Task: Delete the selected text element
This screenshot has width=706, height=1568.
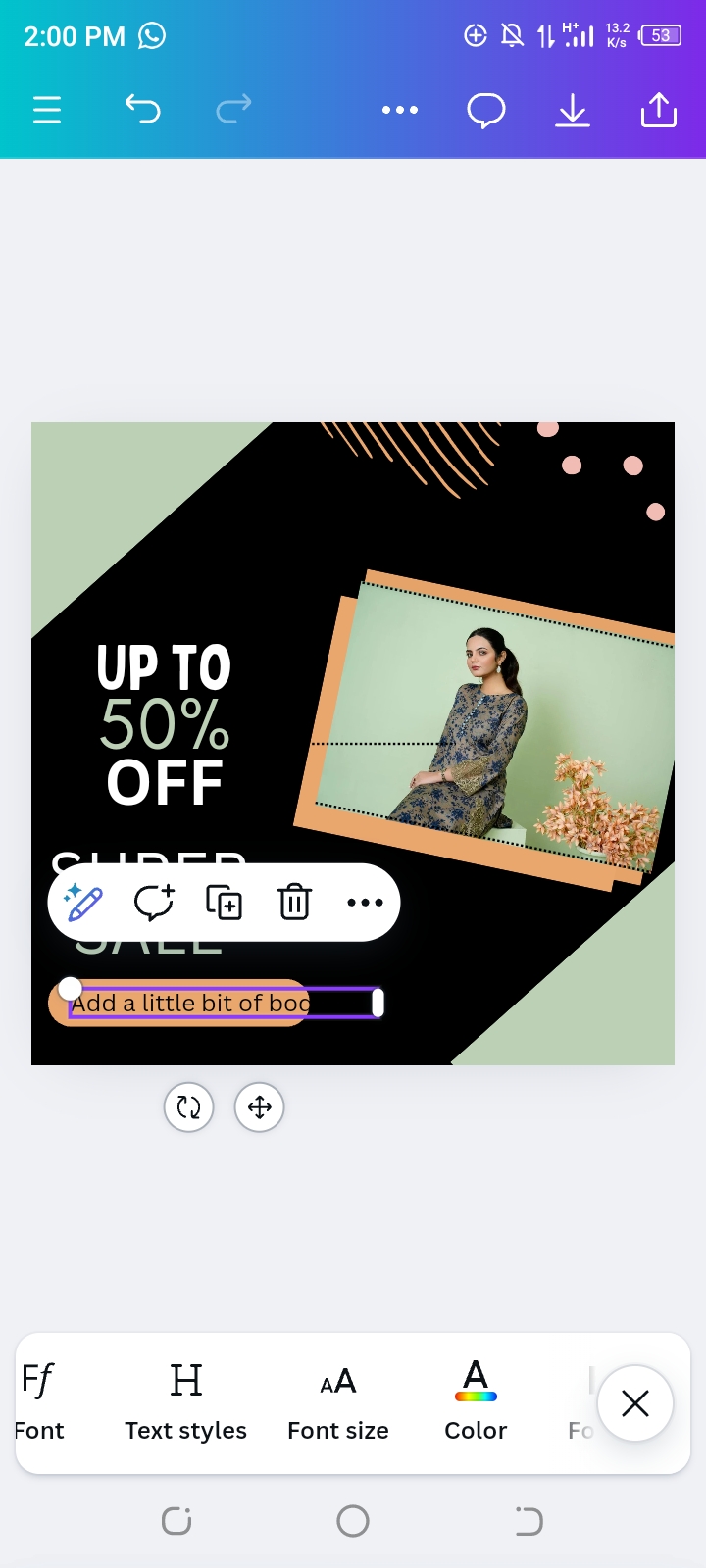Action: (x=294, y=903)
